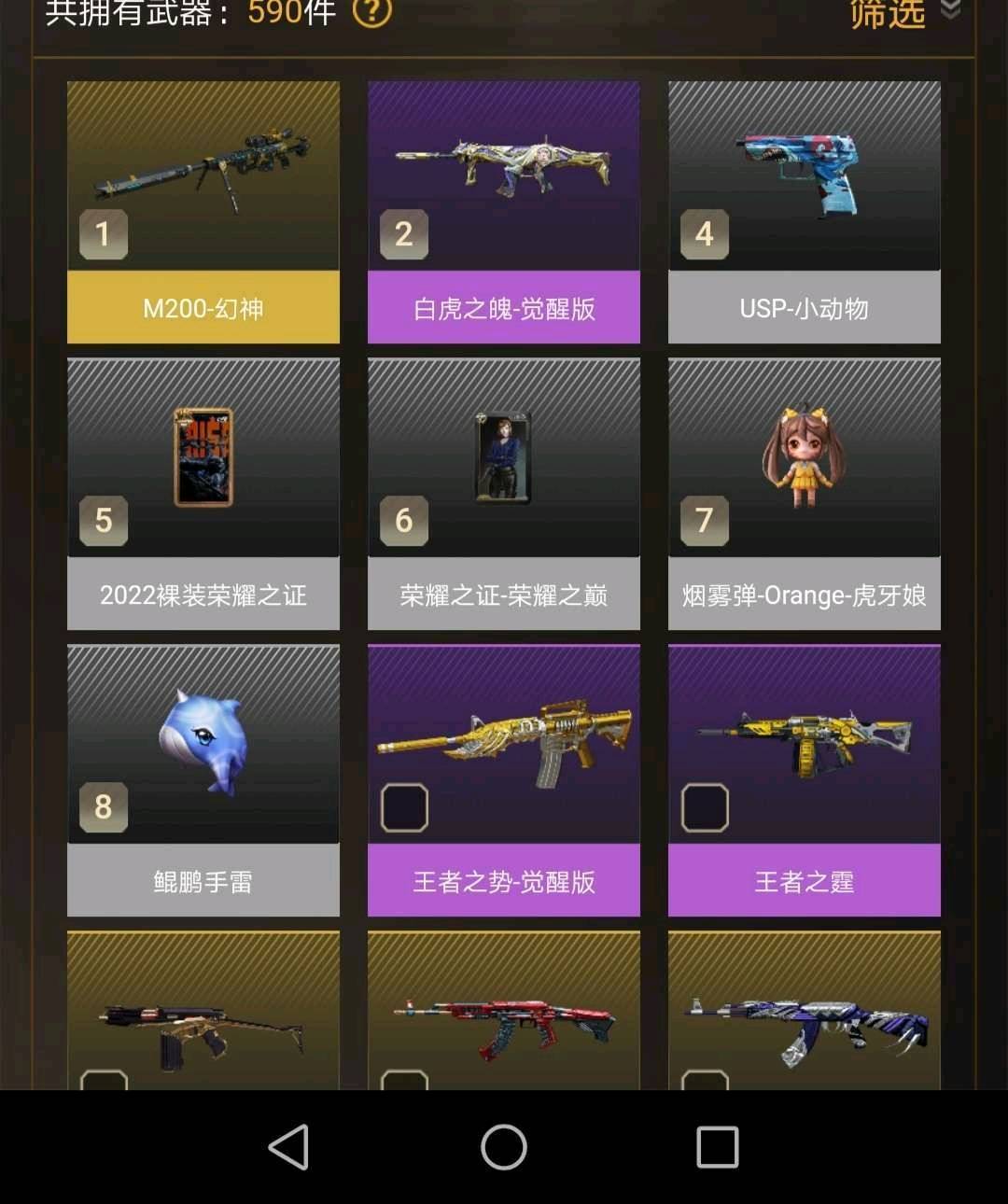The width and height of the screenshot is (1008, 1204).
Task: Select the 烟雾弹-Orange-虎牙娘 card
Action: click(804, 495)
